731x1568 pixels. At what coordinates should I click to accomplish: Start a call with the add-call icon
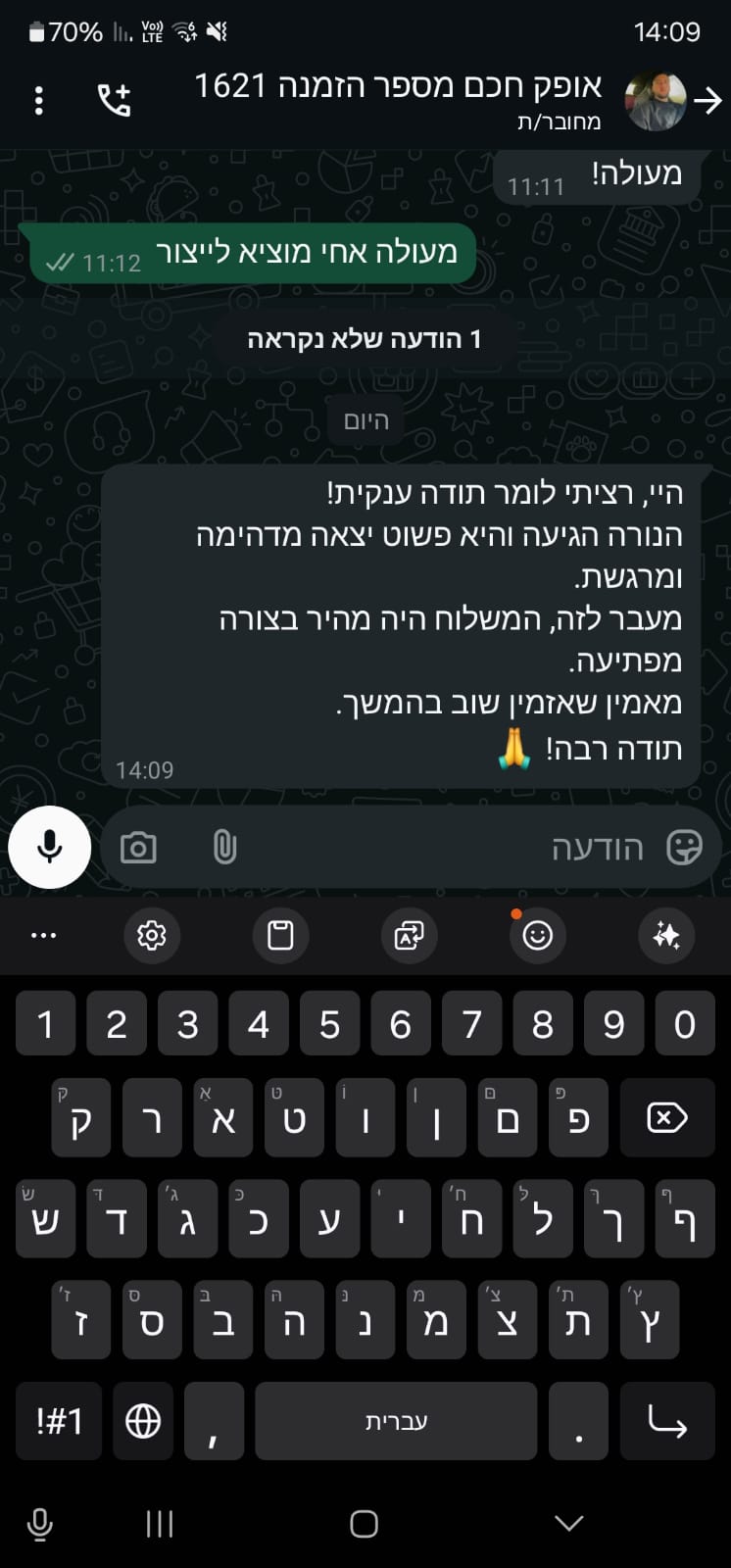[x=114, y=100]
